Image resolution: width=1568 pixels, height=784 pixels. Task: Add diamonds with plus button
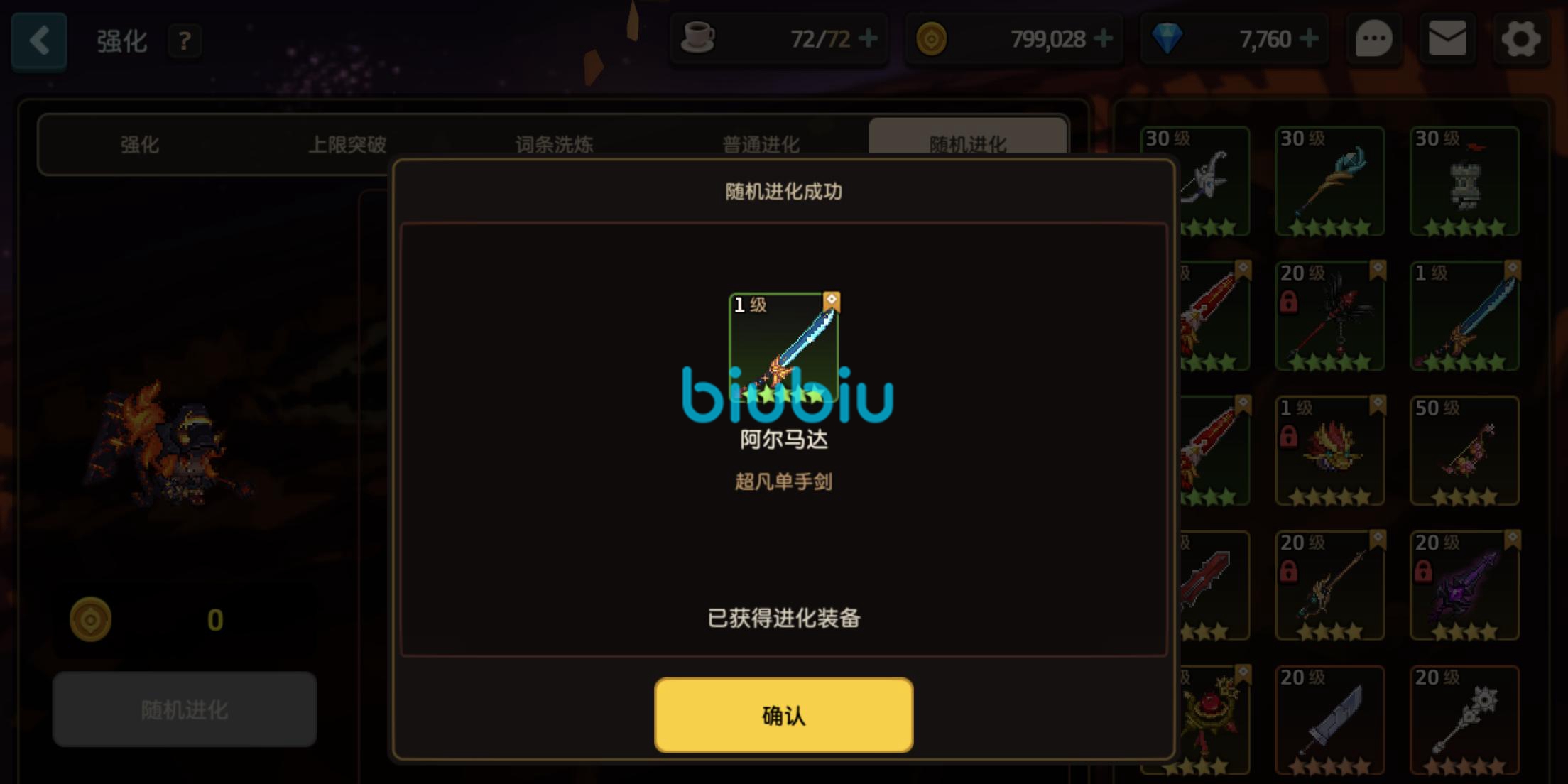coord(1308,38)
